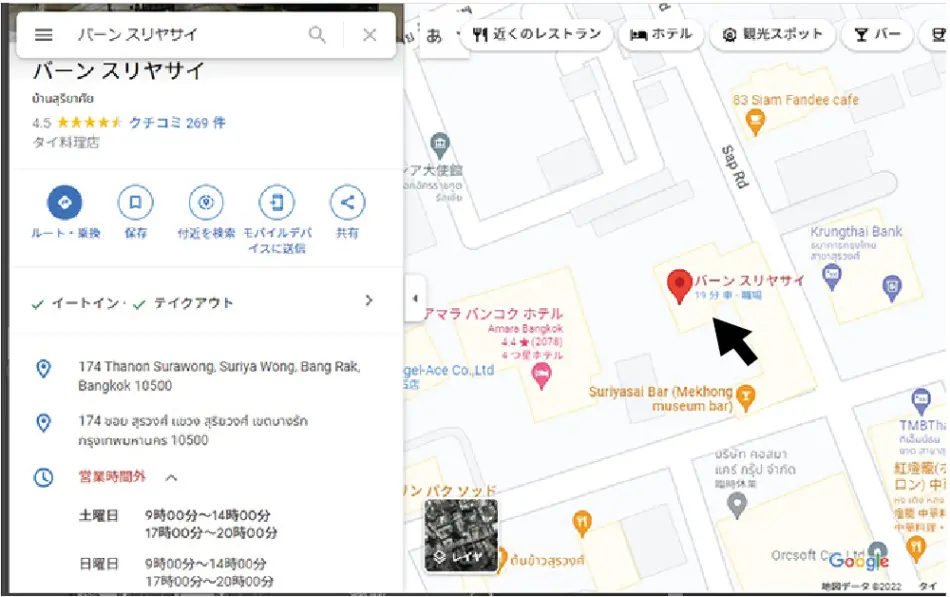This screenshot has width=950, height=597.
Task: Tap the magnifier search icon
Action: tap(317, 35)
